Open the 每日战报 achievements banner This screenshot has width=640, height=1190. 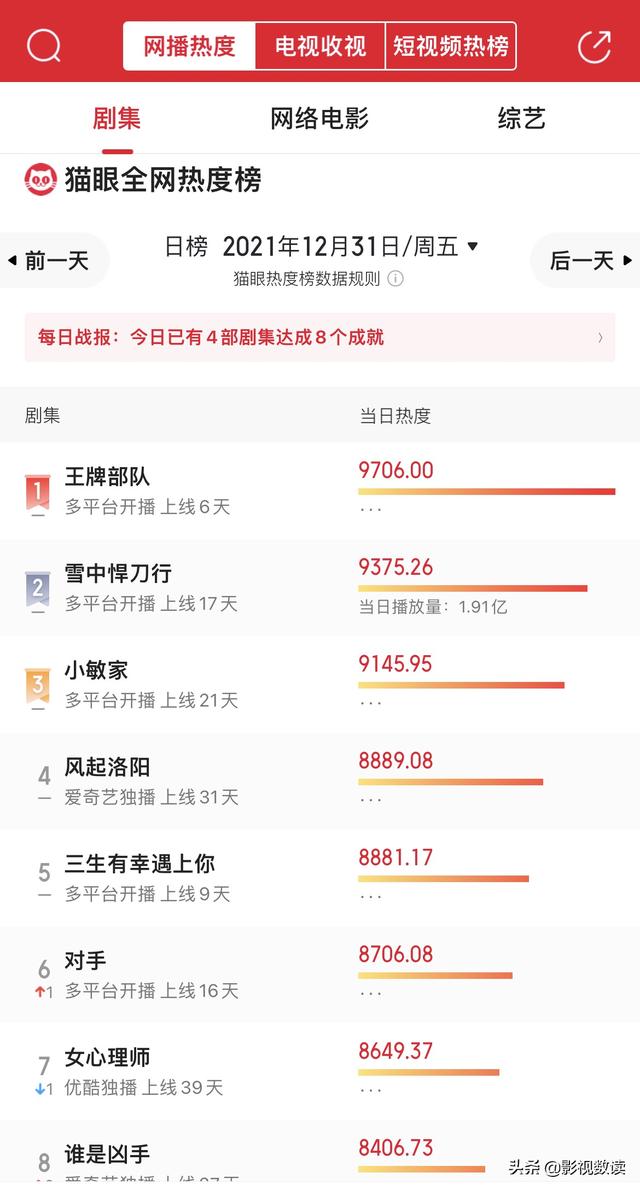(x=320, y=337)
